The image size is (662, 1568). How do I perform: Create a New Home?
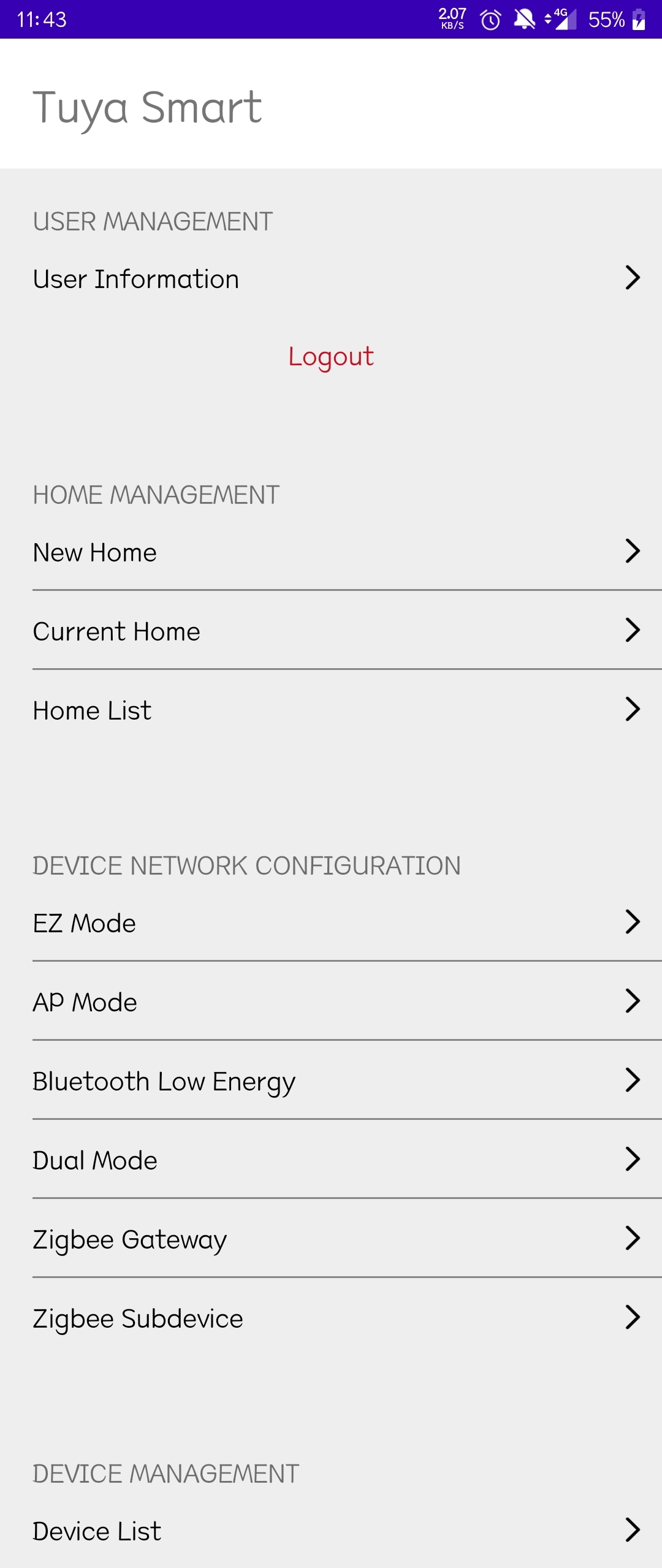[331, 552]
